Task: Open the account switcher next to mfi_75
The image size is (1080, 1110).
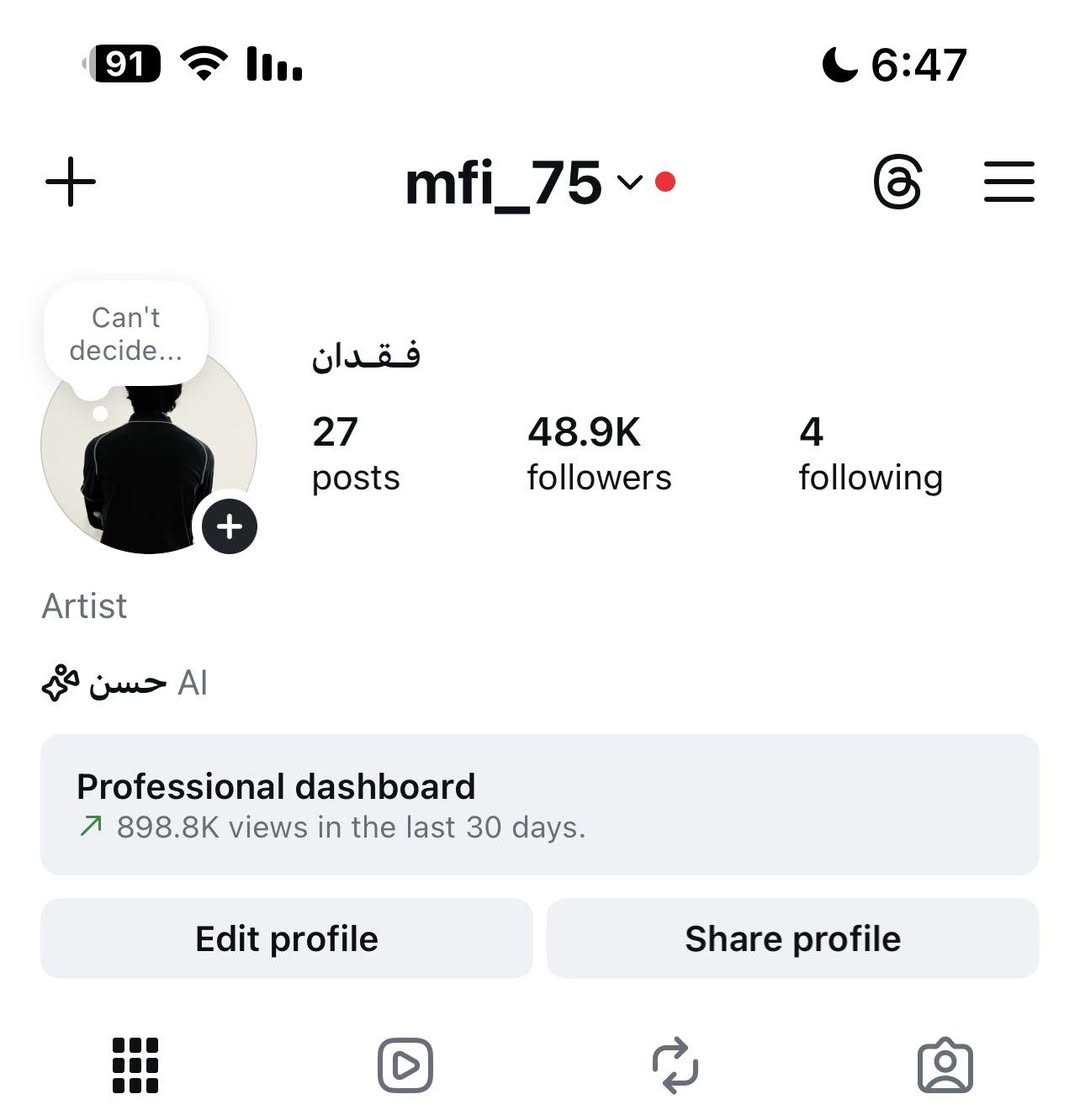Action: click(628, 182)
